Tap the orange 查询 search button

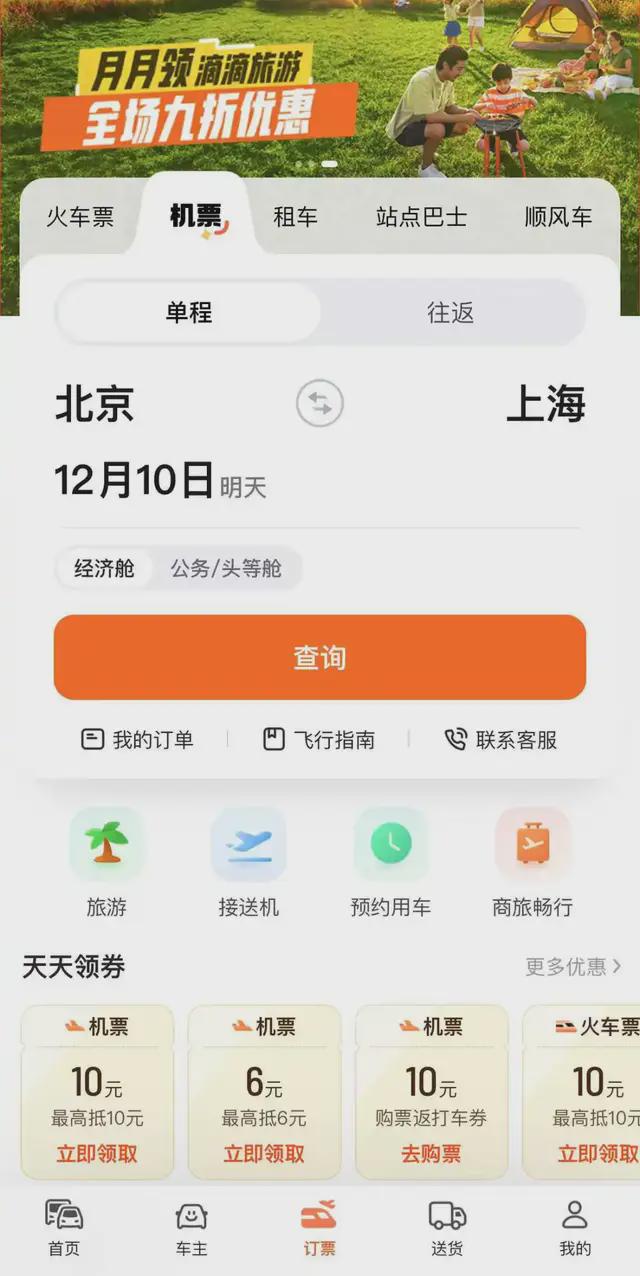click(320, 657)
